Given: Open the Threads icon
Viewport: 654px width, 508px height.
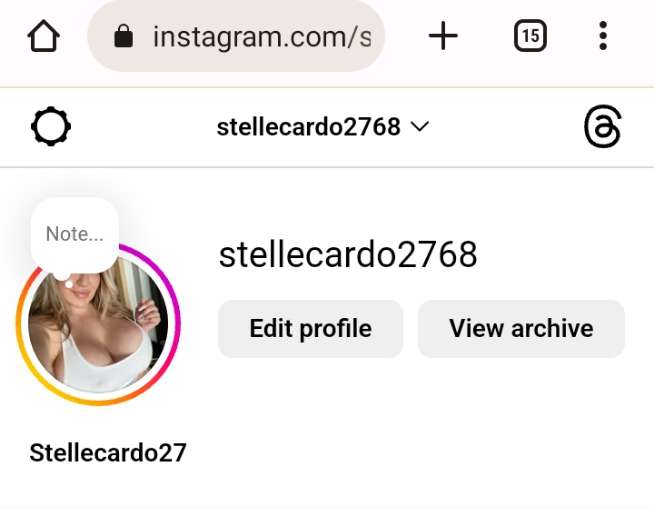Looking at the screenshot, I should point(602,128).
